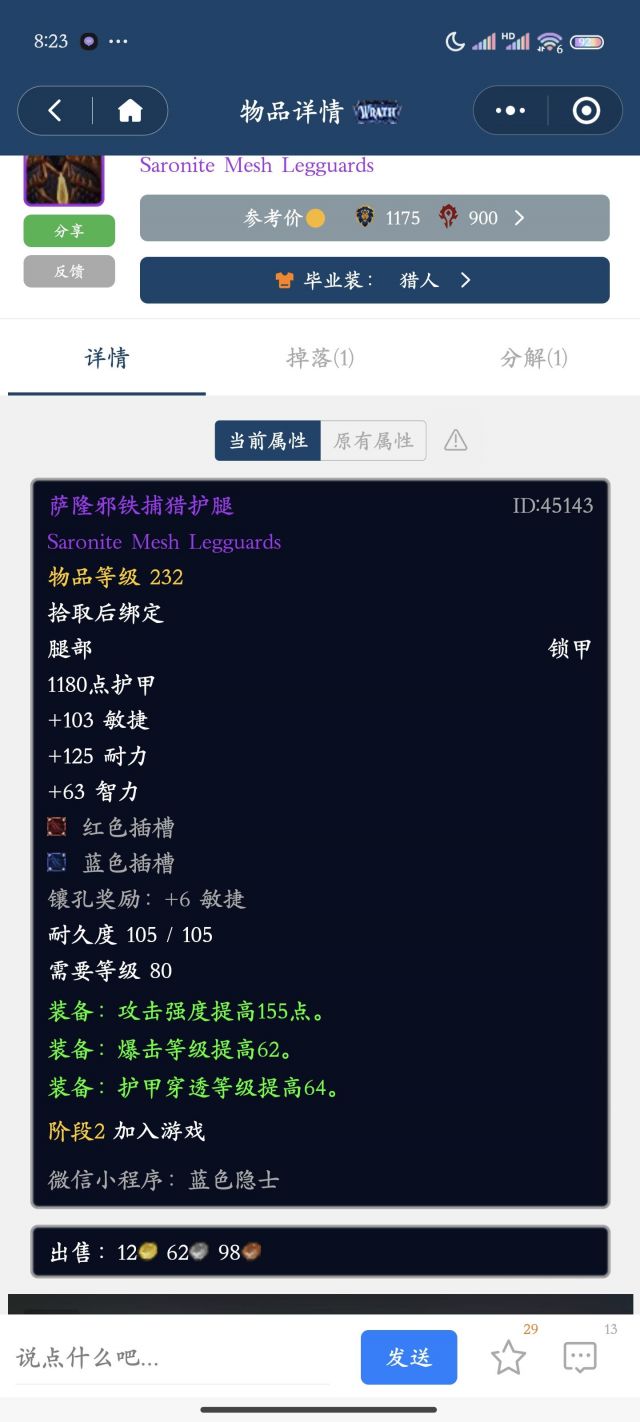Close the mini program via circle icon
Viewport: 640px width, 1422px height.
[x=586, y=111]
